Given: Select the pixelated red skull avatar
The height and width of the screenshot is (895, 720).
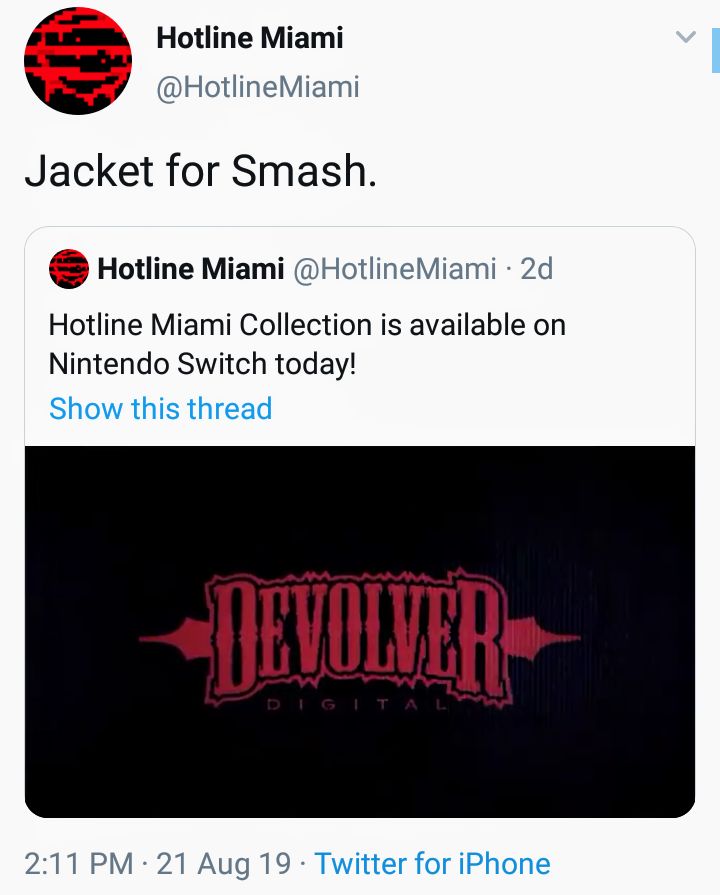Looking at the screenshot, I should 76,60.
